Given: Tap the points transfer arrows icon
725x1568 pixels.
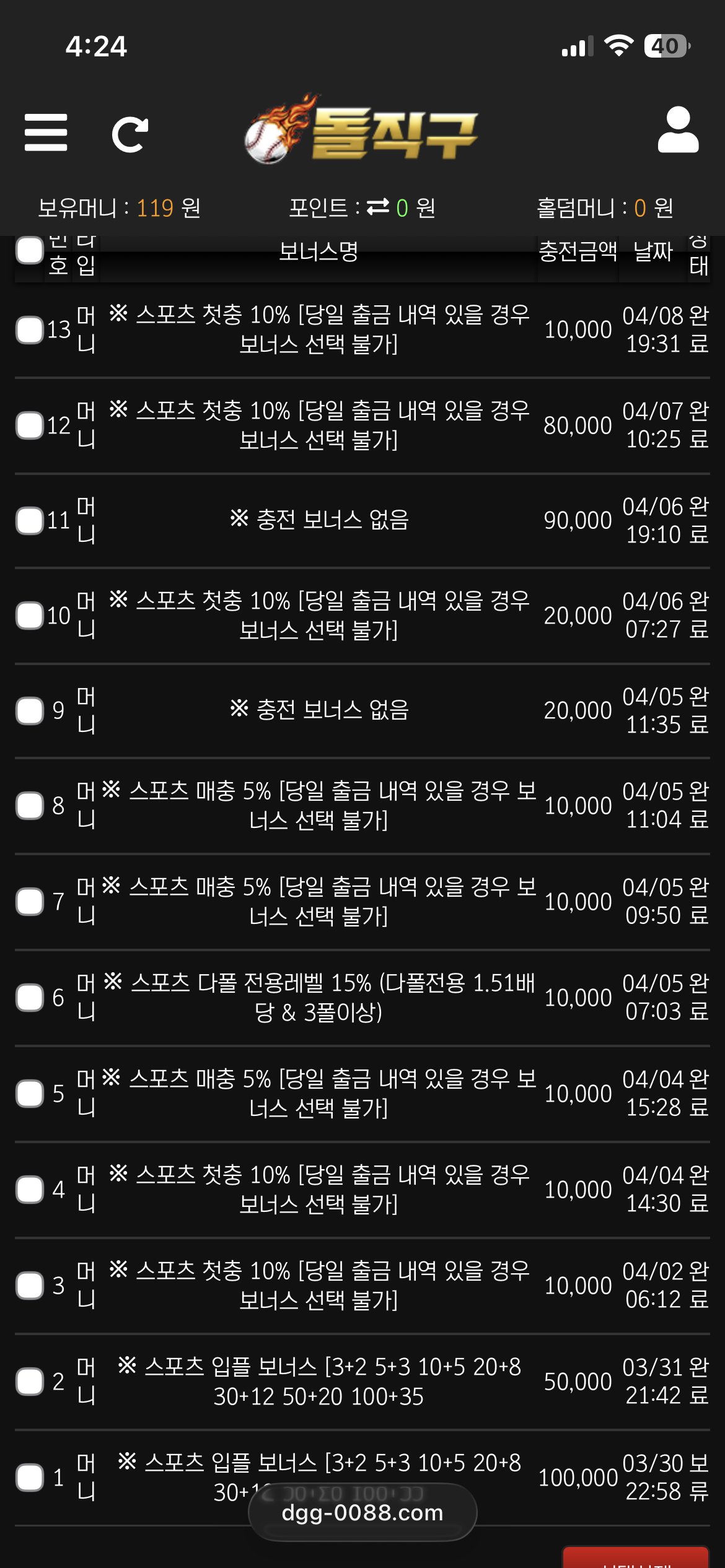Looking at the screenshot, I should click(378, 207).
